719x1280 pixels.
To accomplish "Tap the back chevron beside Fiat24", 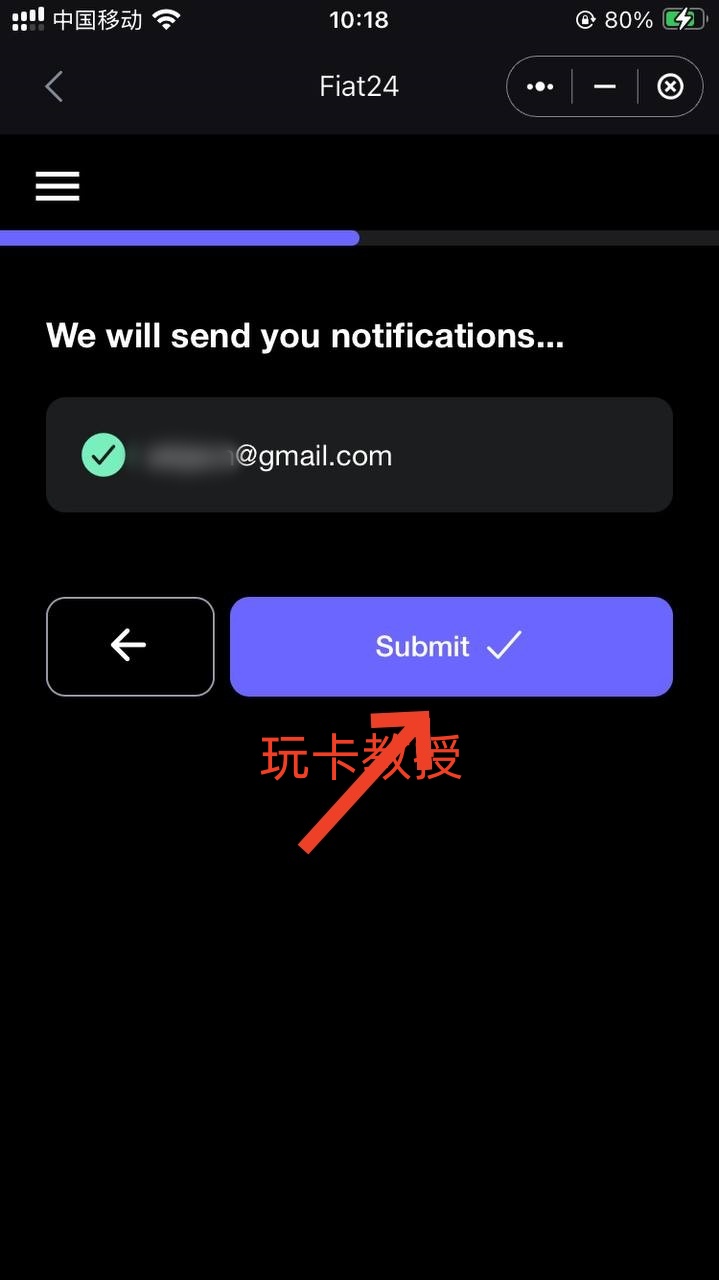I will point(54,87).
